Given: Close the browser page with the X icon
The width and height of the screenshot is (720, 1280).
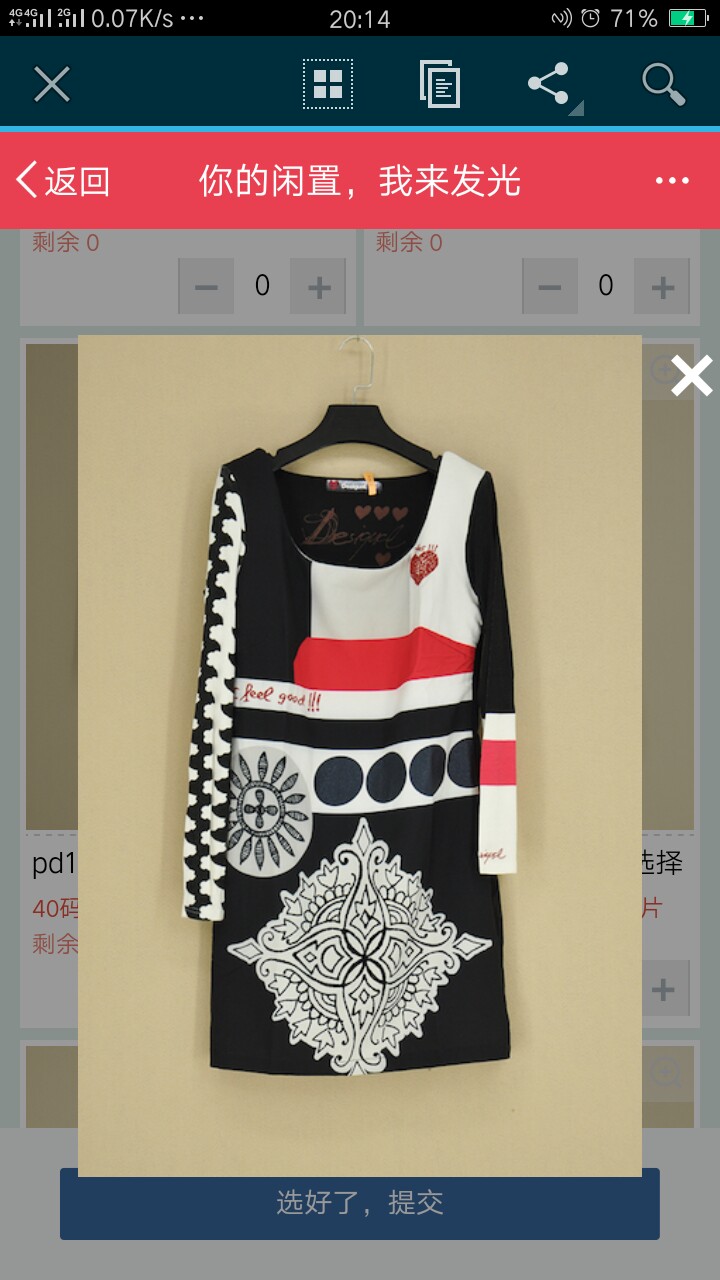Looking at the screenshot, I should pos(52,84).
